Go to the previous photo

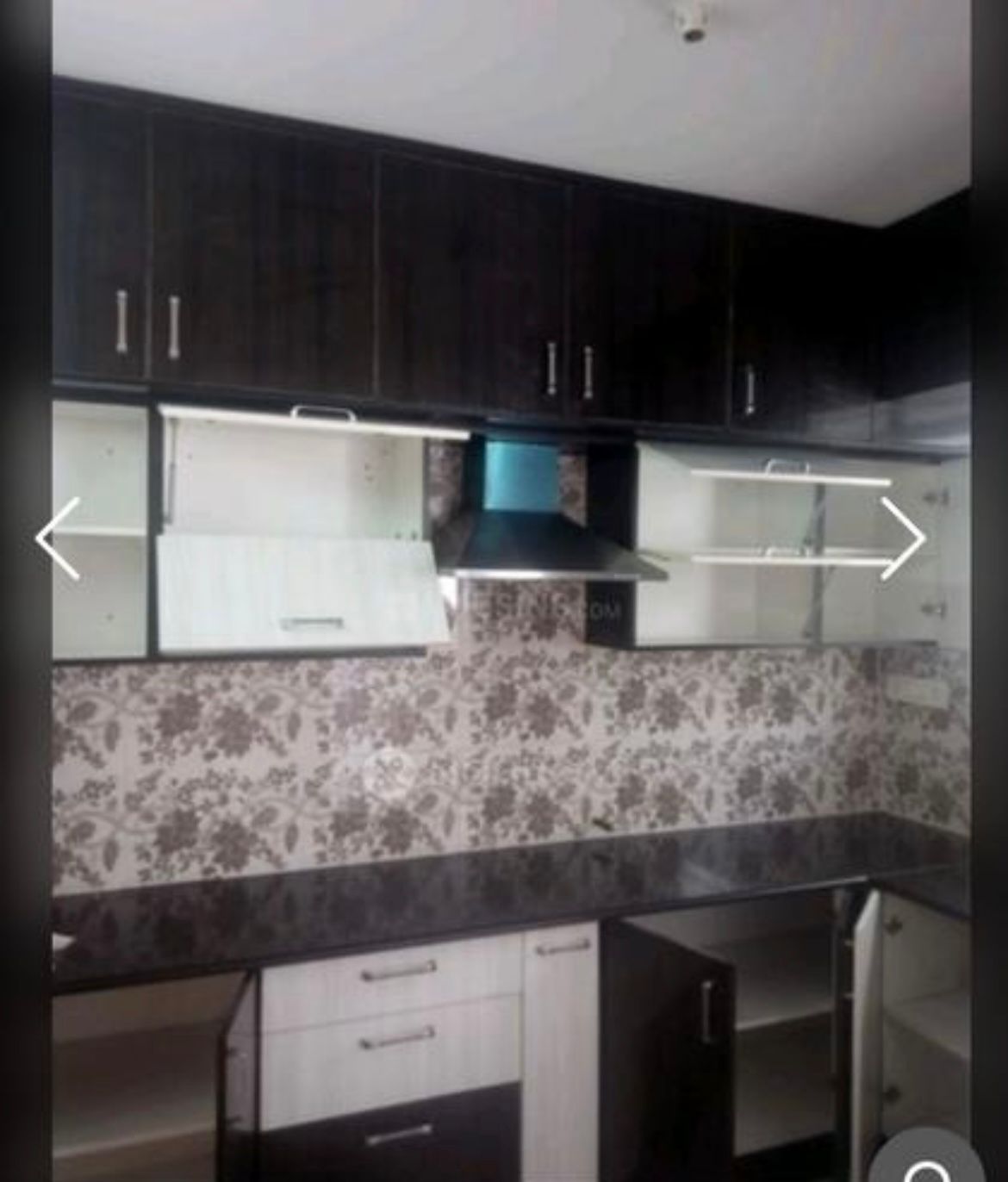coord(58,538)
